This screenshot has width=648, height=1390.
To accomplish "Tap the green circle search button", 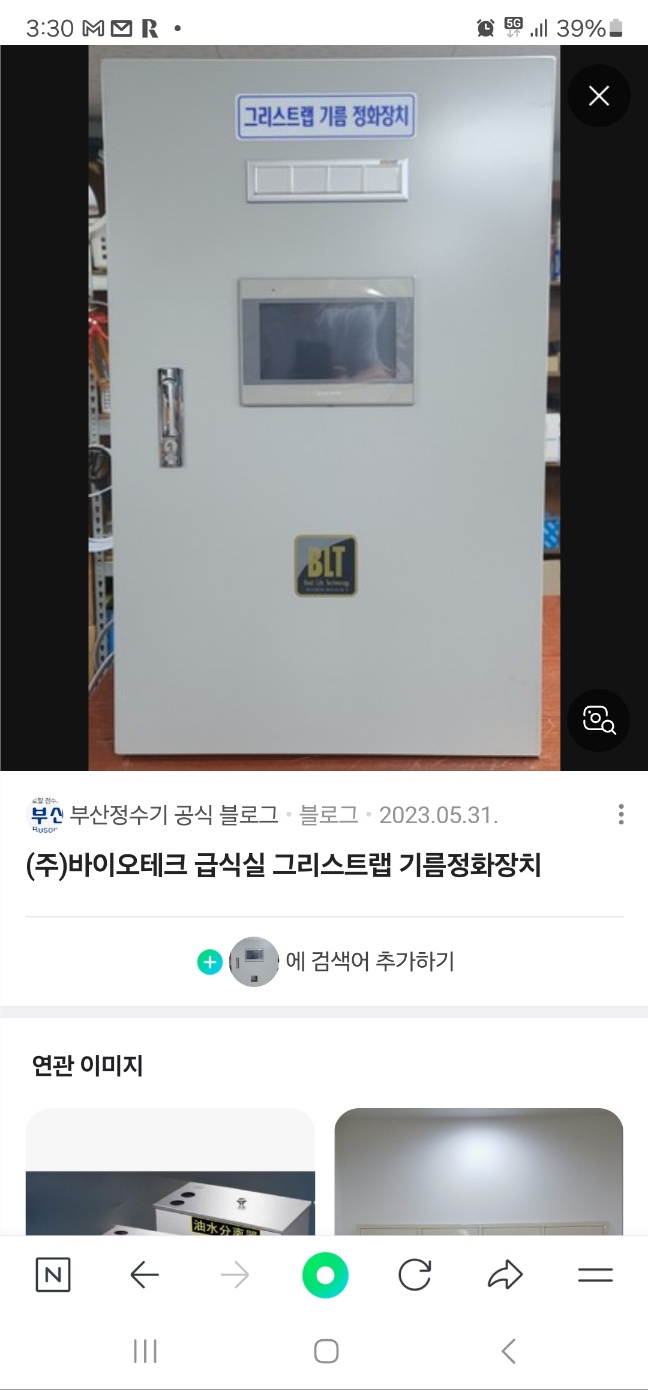I will pos(325,1275).
